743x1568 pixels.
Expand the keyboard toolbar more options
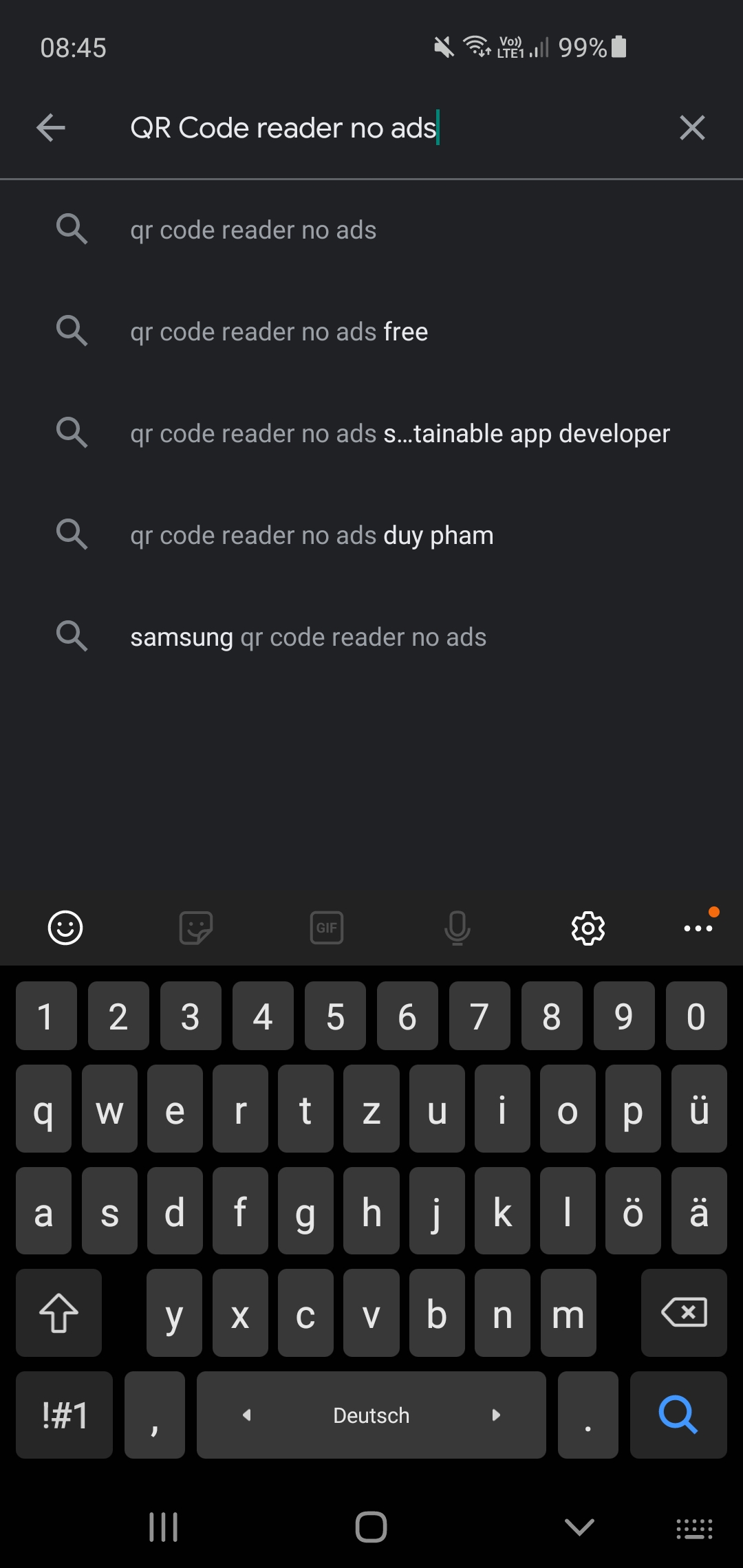point(698,928)
